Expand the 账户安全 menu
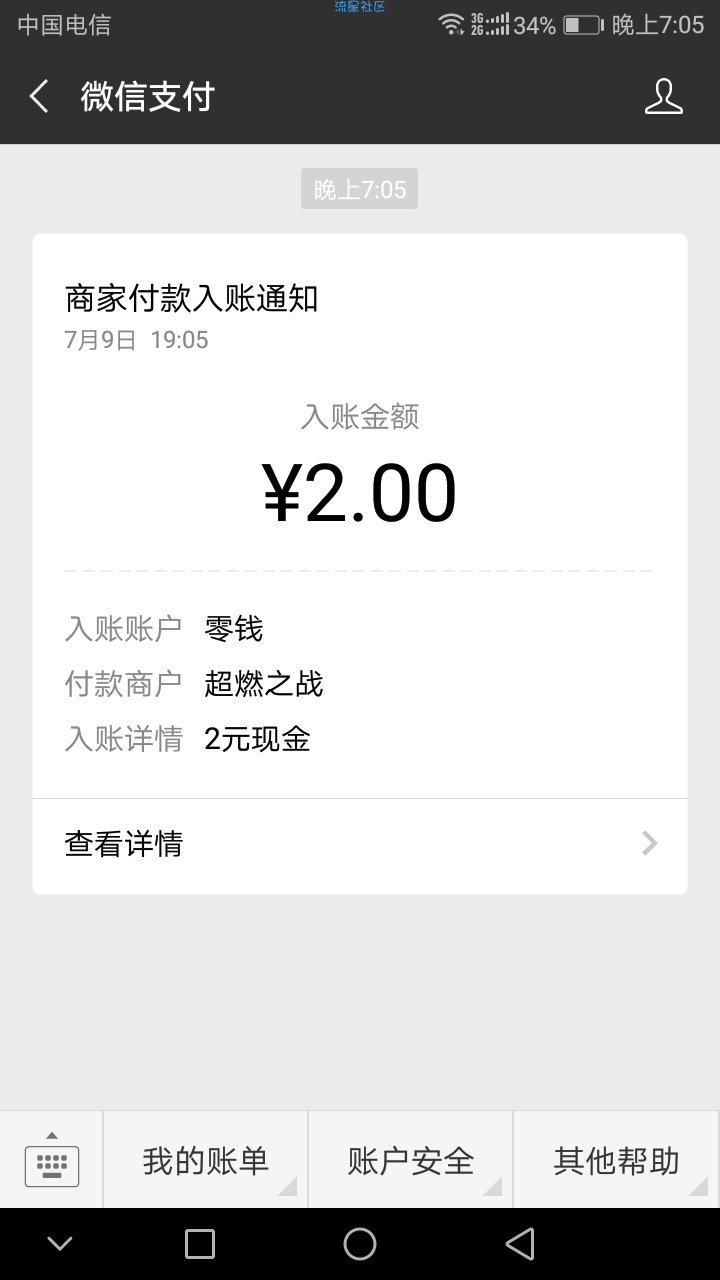This screenshot has height=1280, width=720. [x=410, y=1160]
